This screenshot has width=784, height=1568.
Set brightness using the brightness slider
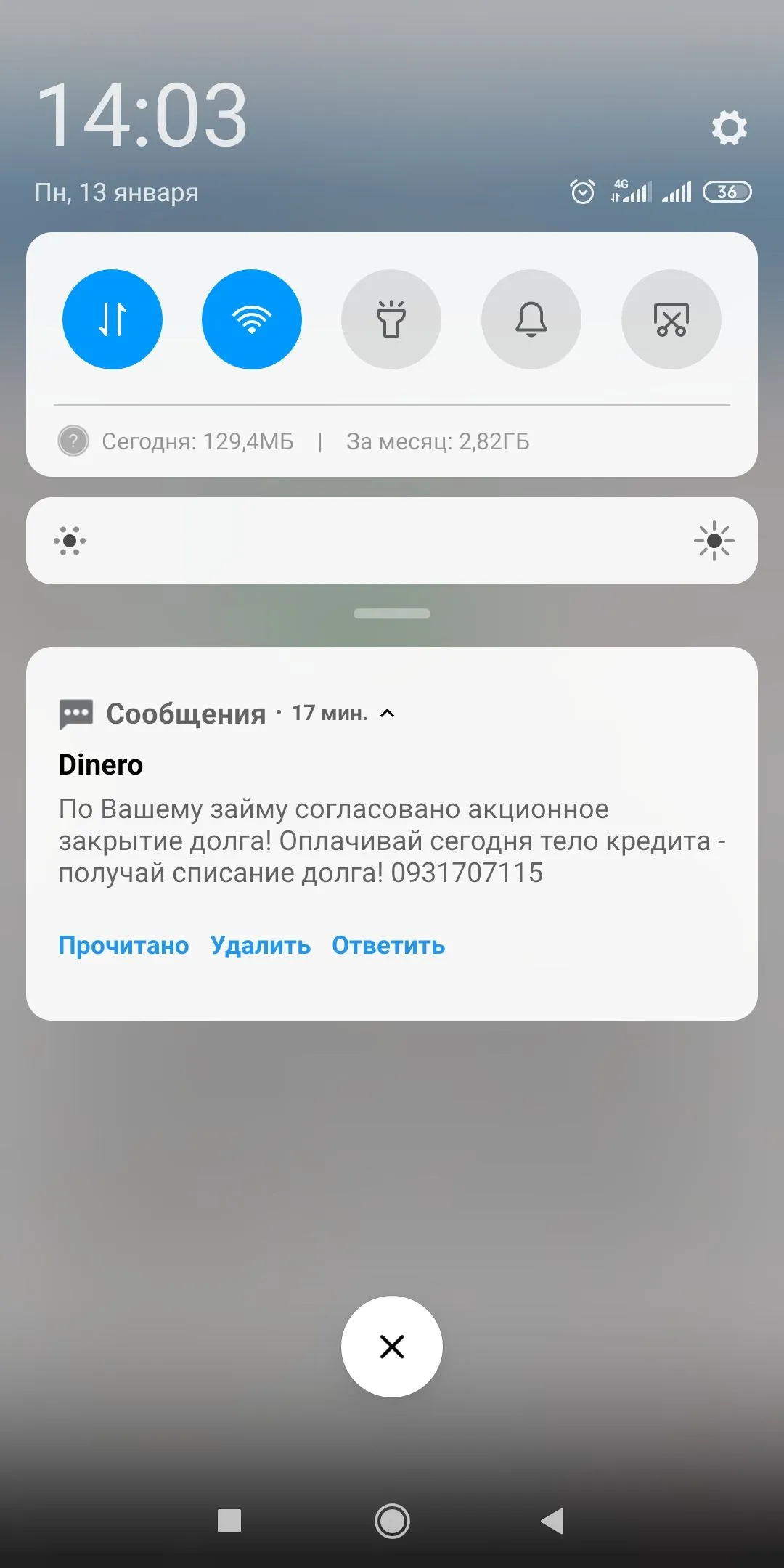click(392, 541)
